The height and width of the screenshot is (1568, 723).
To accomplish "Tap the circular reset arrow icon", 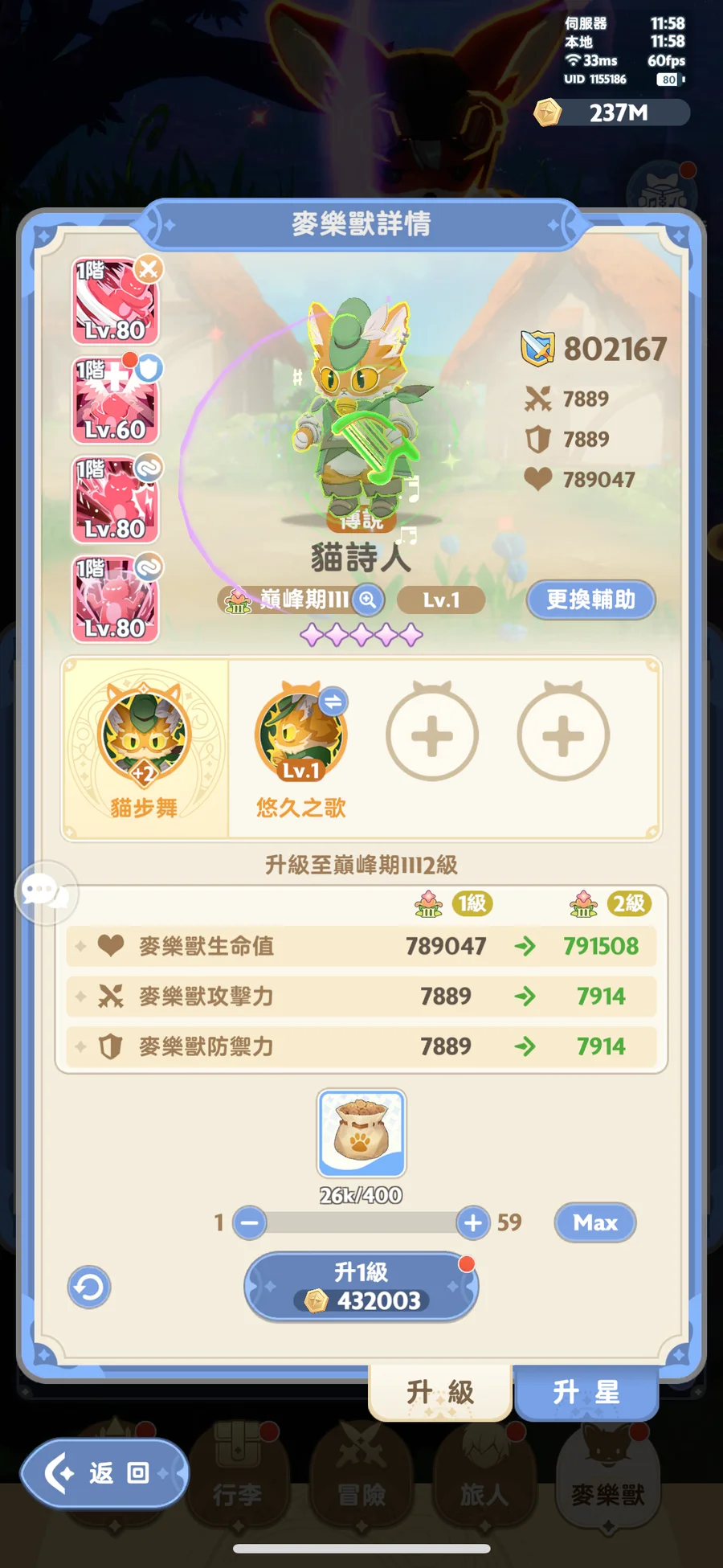I will pos(89,1288).
